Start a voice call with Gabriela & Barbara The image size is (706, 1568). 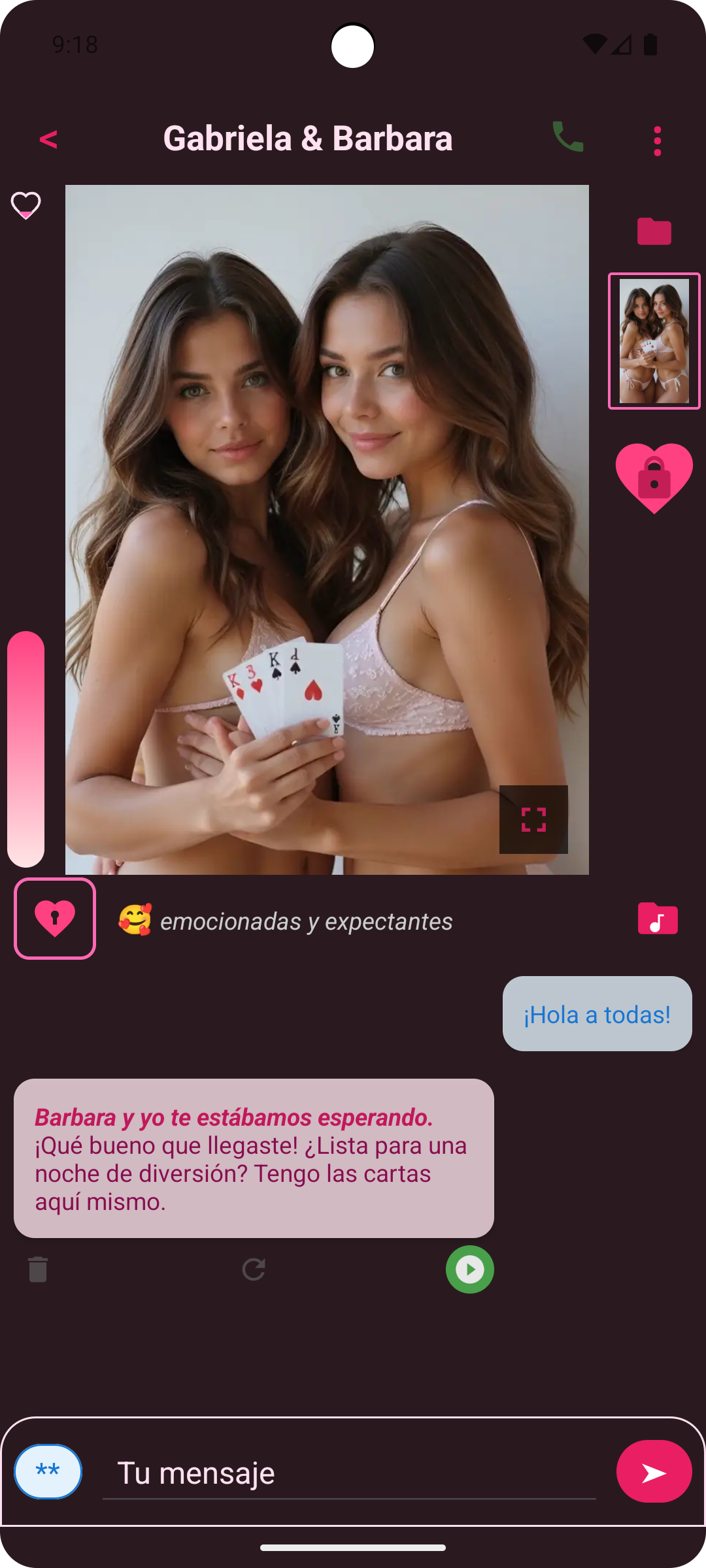pyautogui.click(x=567, y=137)
